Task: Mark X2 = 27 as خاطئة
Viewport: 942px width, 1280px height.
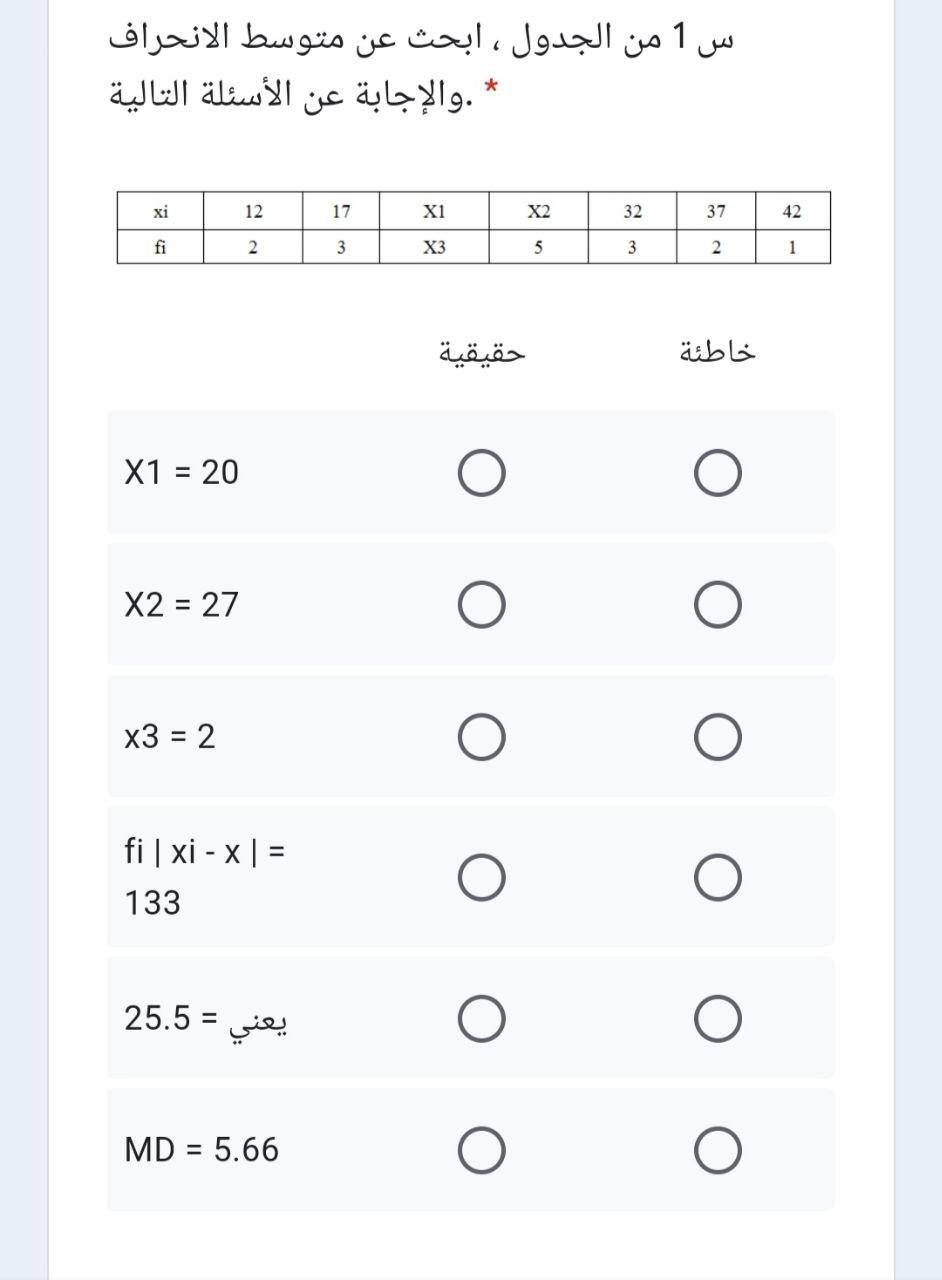Action: pos(717,603)
